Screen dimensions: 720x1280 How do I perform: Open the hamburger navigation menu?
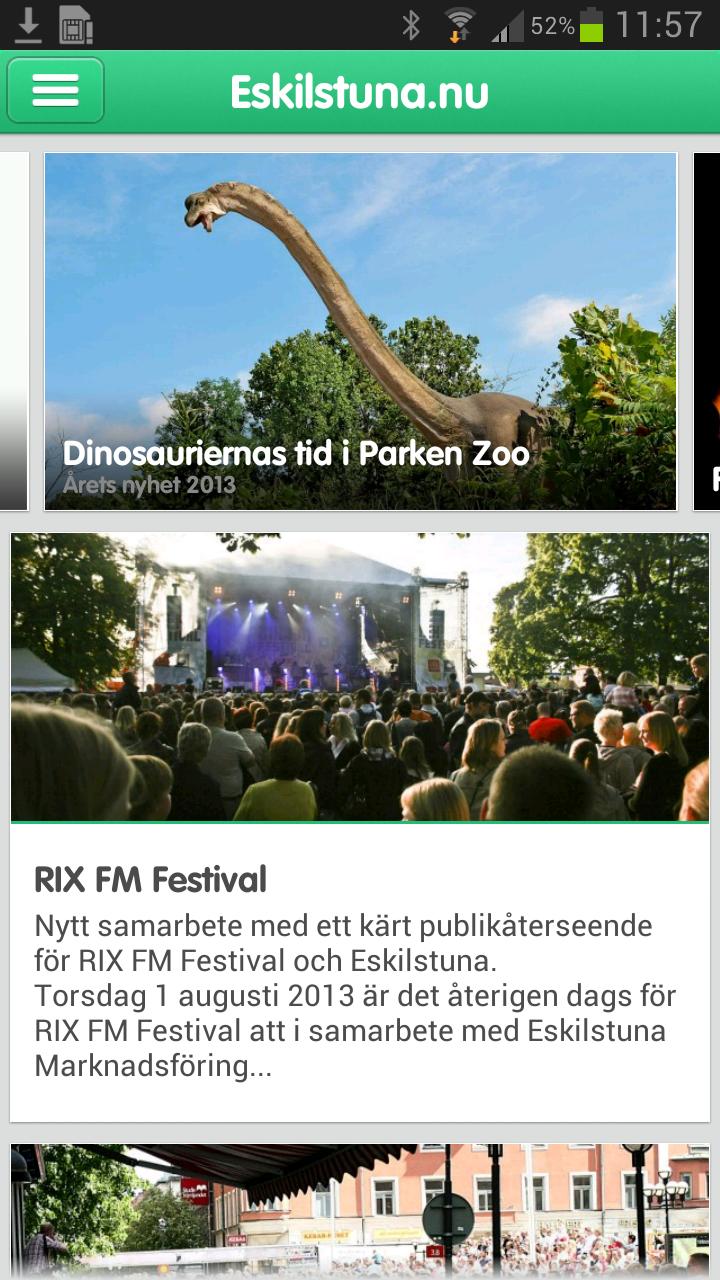coord(55,91)
